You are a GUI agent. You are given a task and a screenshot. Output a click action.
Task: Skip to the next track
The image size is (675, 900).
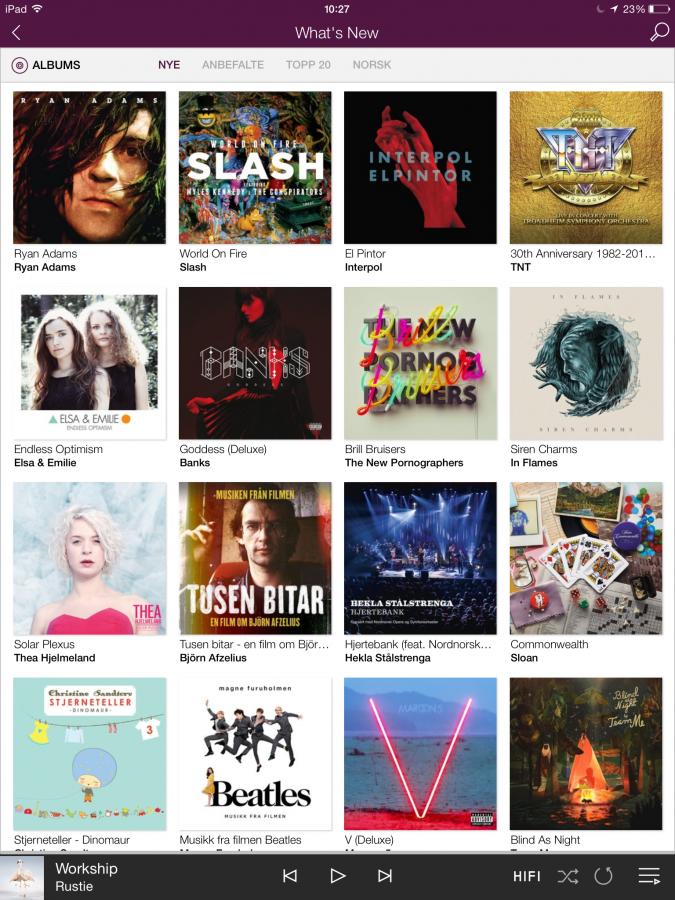coord(385,876)
